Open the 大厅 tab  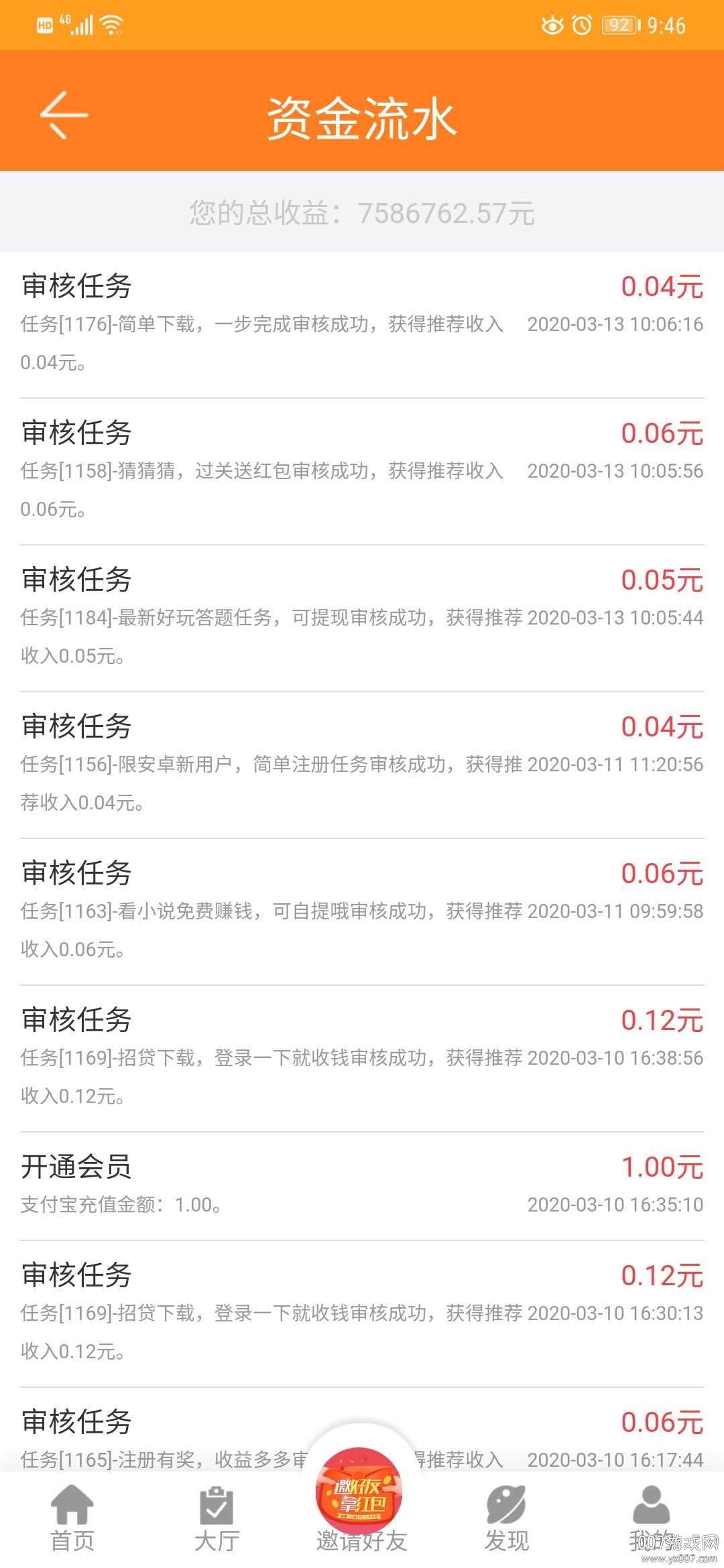217,1518
